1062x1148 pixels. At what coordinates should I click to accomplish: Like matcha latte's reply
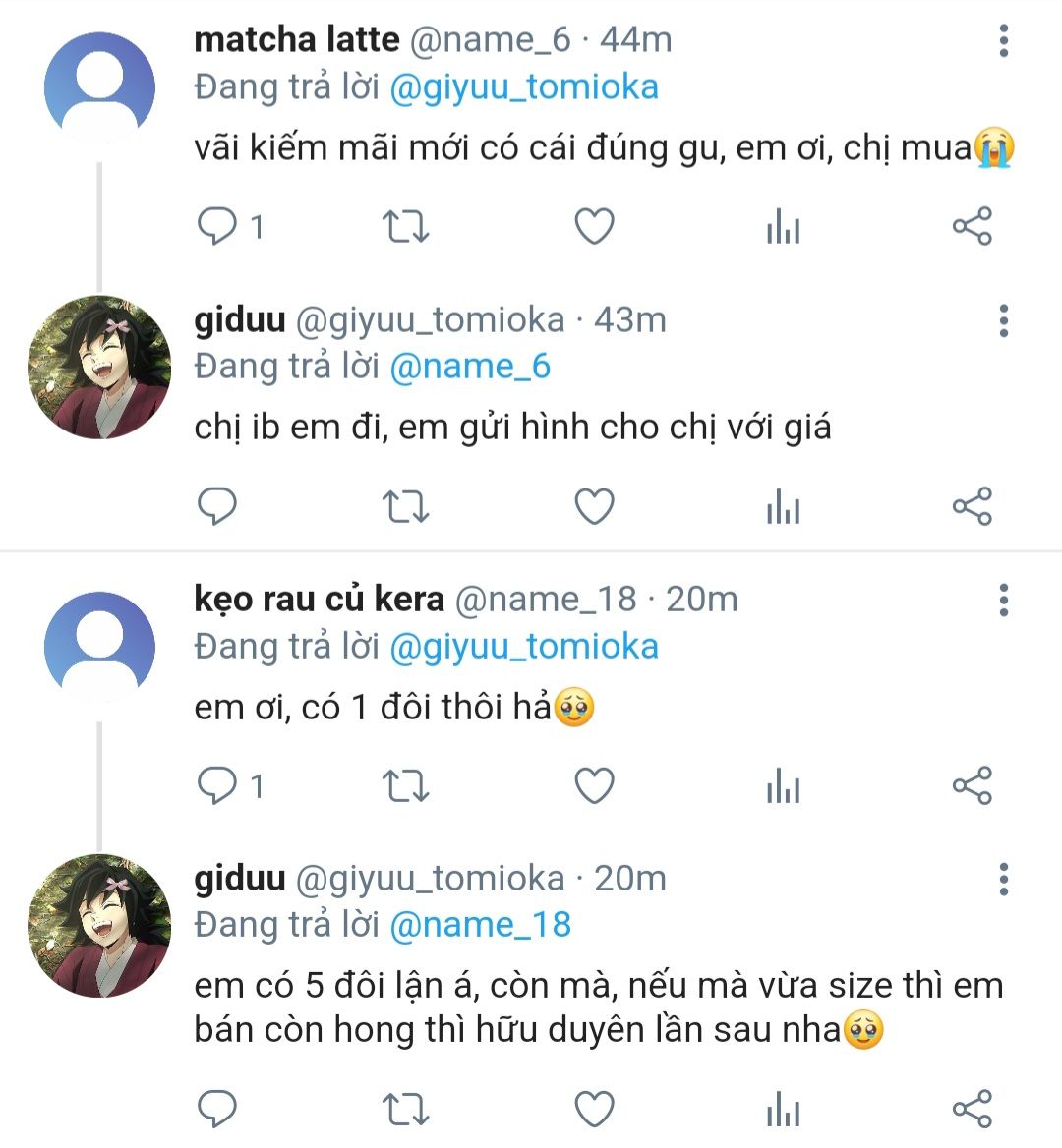click(x=594, y=227)
